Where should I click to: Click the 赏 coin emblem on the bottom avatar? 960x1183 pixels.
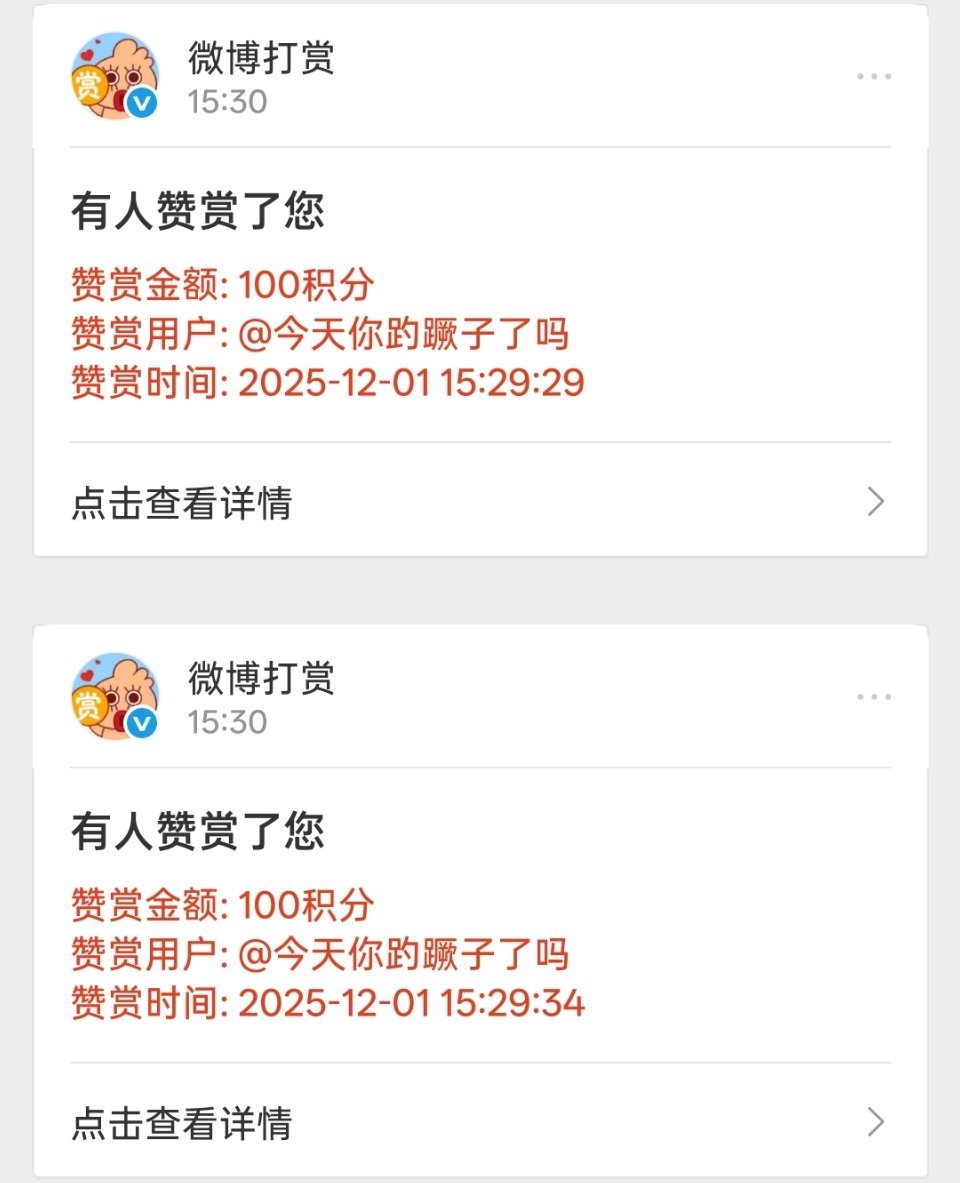click(x=91, y=705)
